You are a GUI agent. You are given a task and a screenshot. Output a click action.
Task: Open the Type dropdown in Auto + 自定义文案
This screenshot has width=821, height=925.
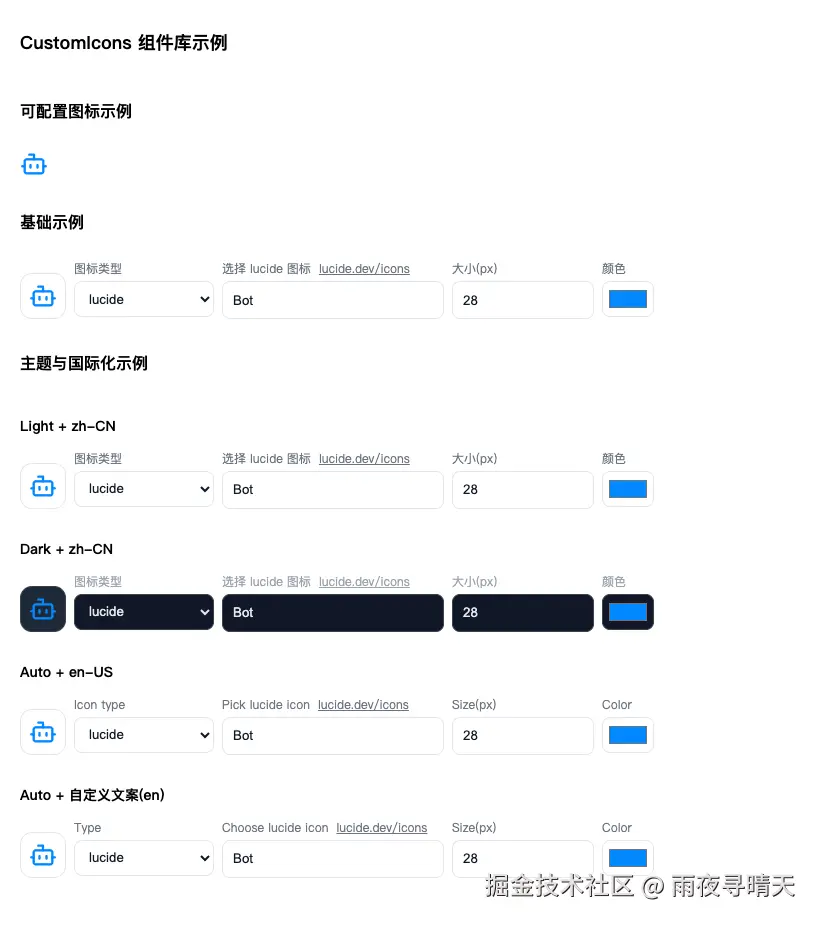(x=144, y=858)
